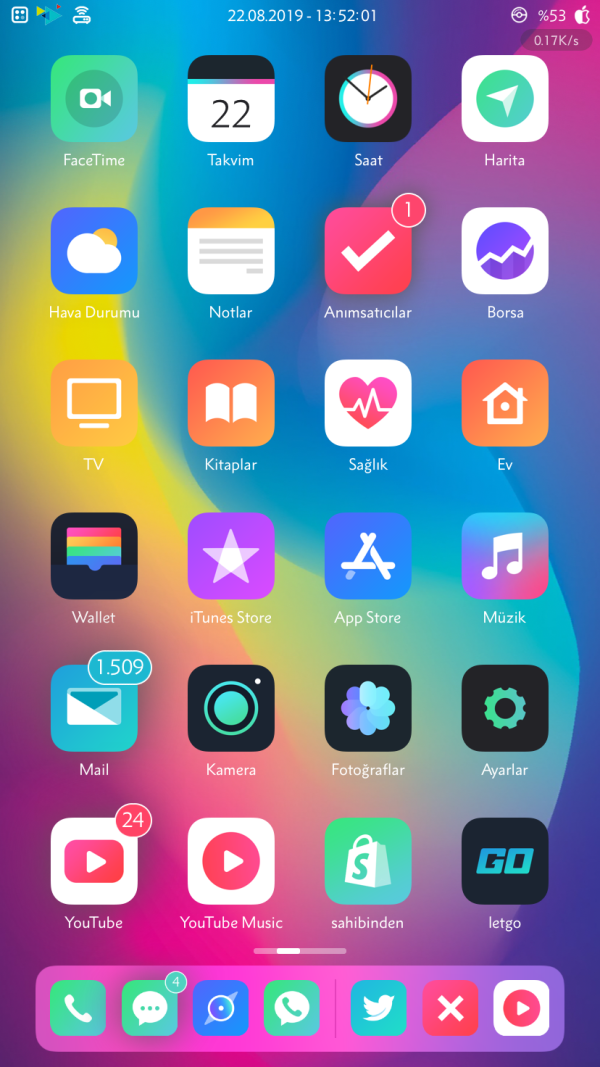Check the Hava Durumu weather app
The height and width of the screenshot is (1067, 600).
[x=94, y=251]
